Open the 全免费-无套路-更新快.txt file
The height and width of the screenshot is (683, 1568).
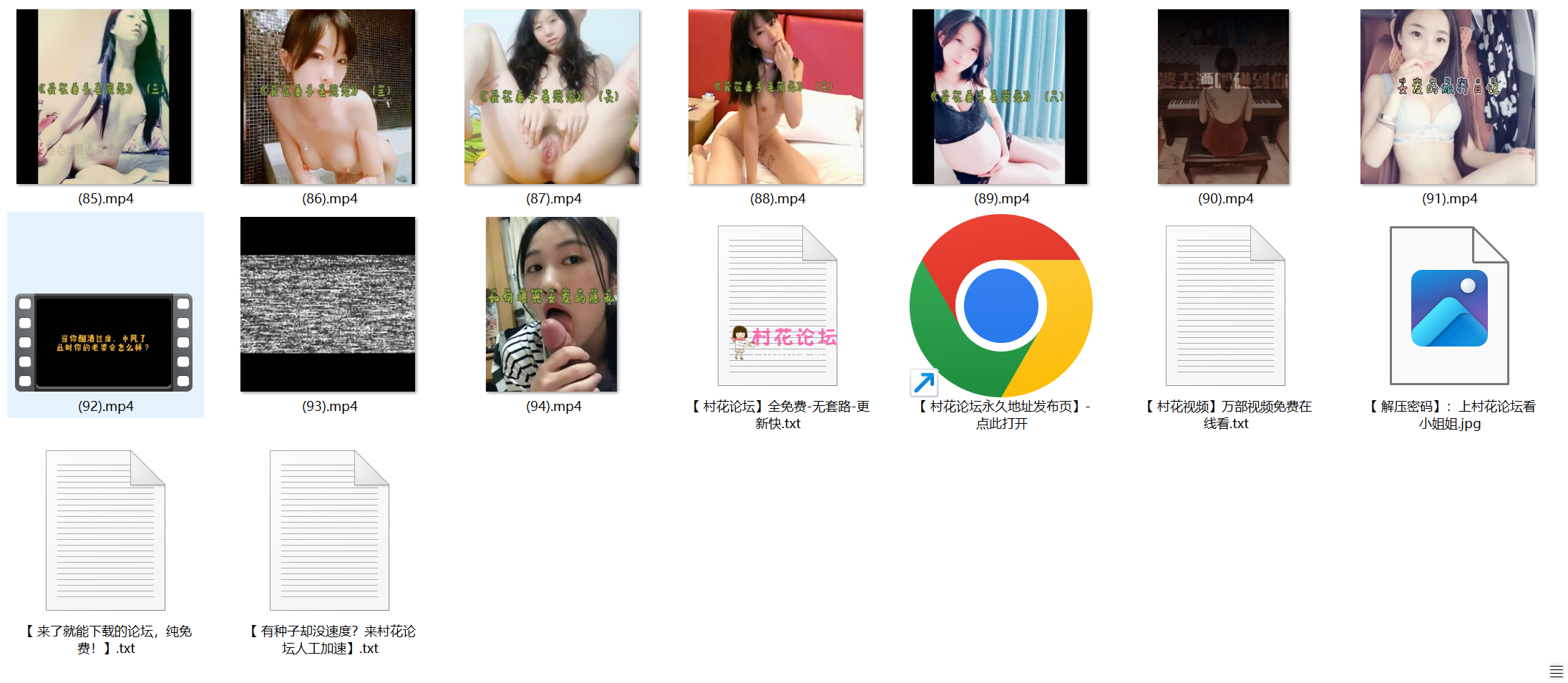pos(777,306)
